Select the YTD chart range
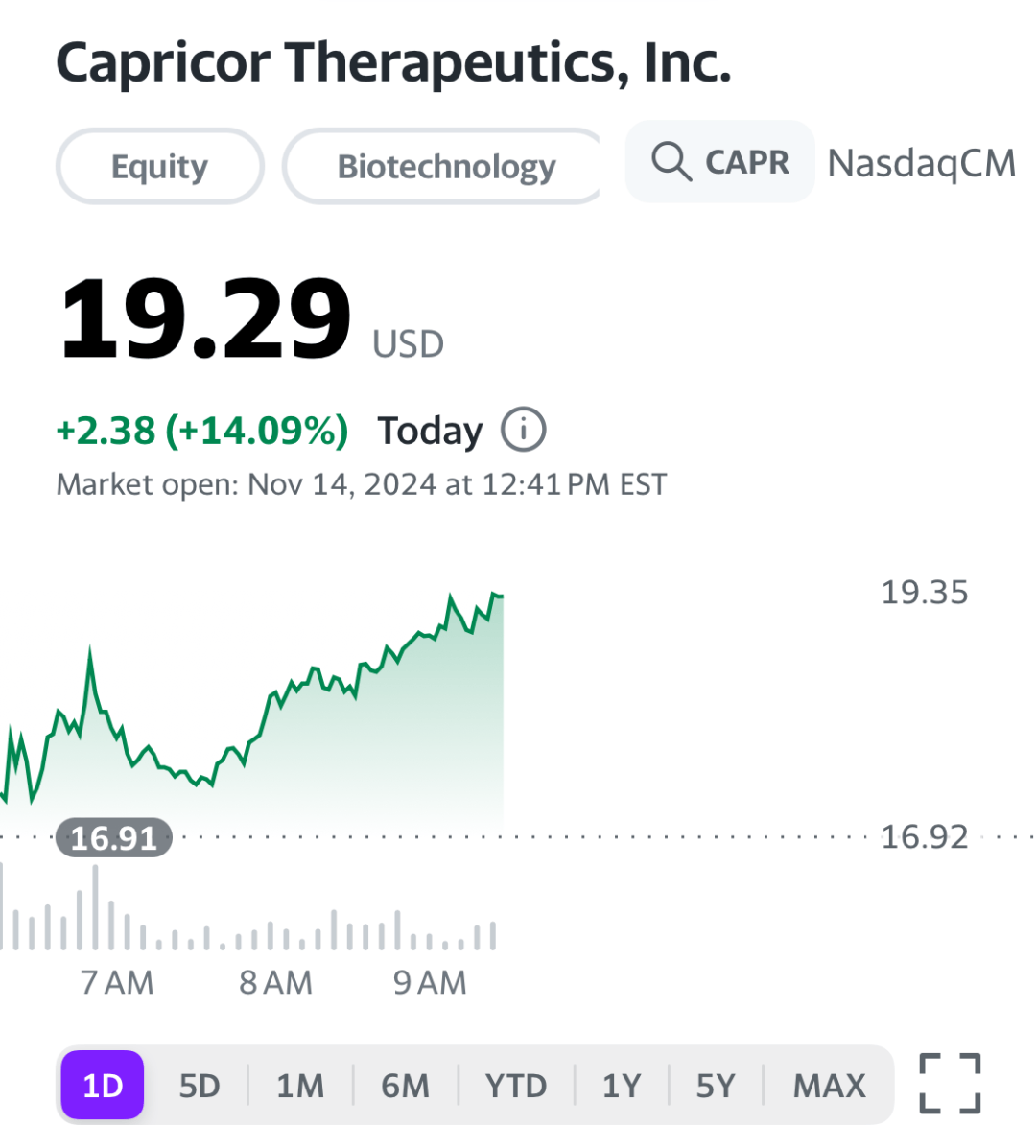Screen dimensions: 1036x1148 [x=516, y=1085]
